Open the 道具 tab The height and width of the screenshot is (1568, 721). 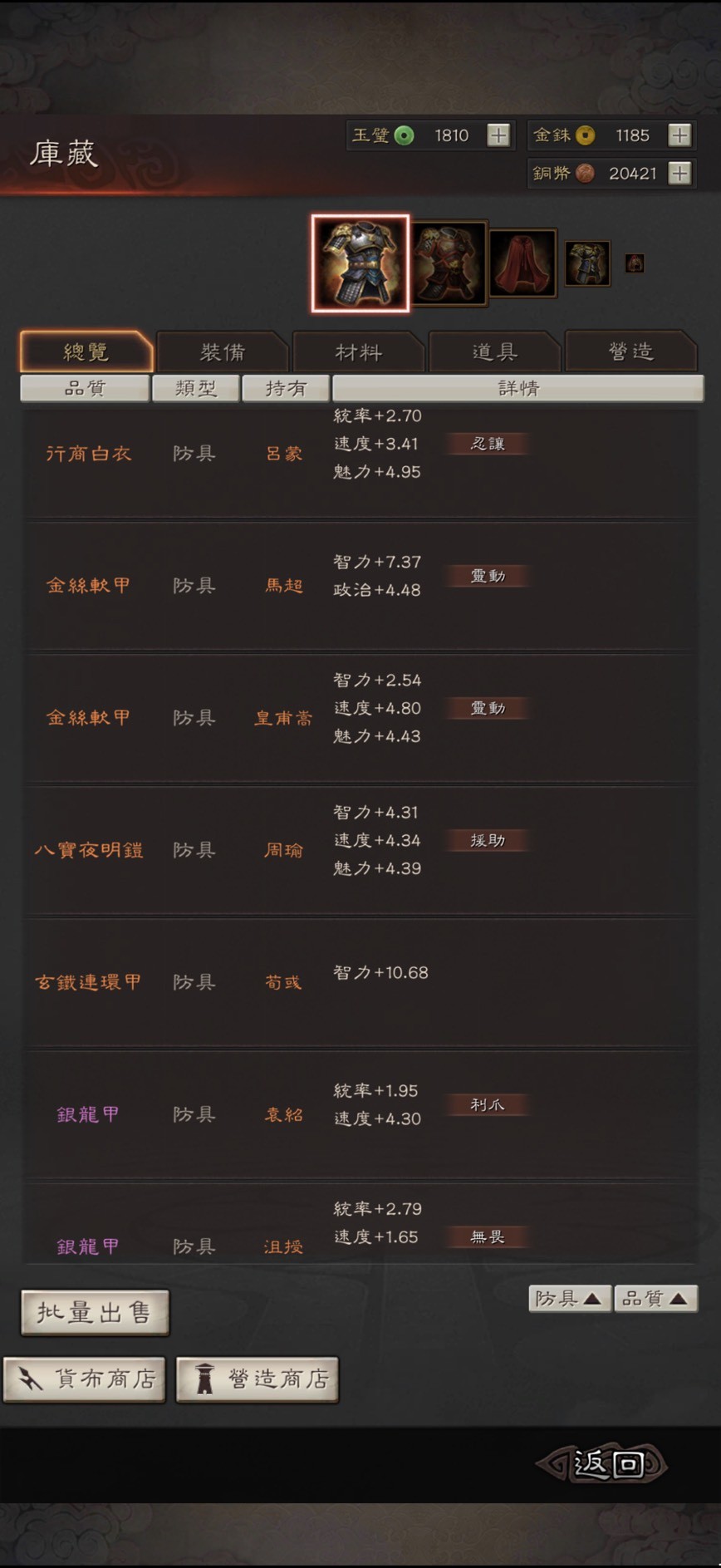[x=494, y=352]
